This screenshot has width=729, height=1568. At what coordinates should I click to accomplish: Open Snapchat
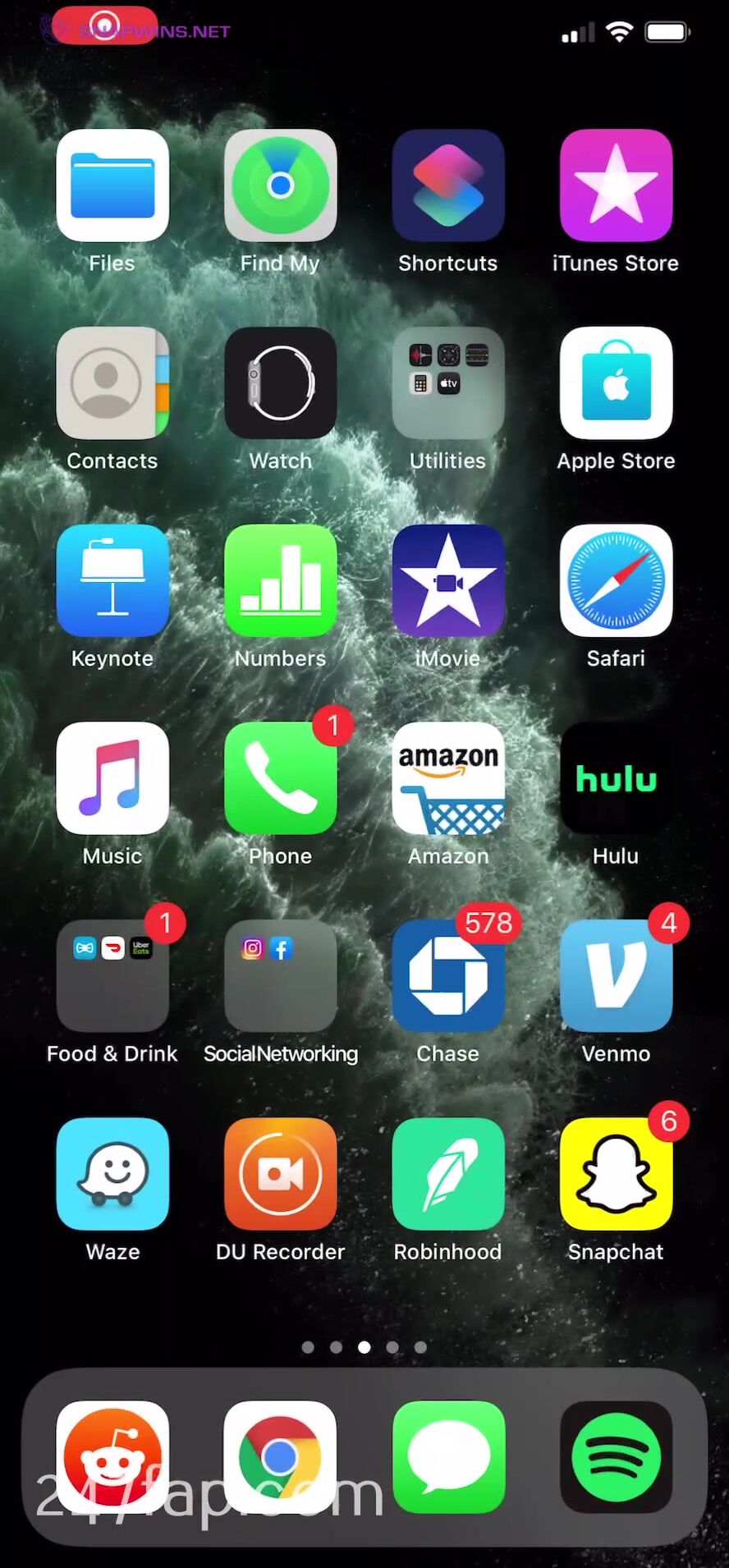tap(616, 1174)
